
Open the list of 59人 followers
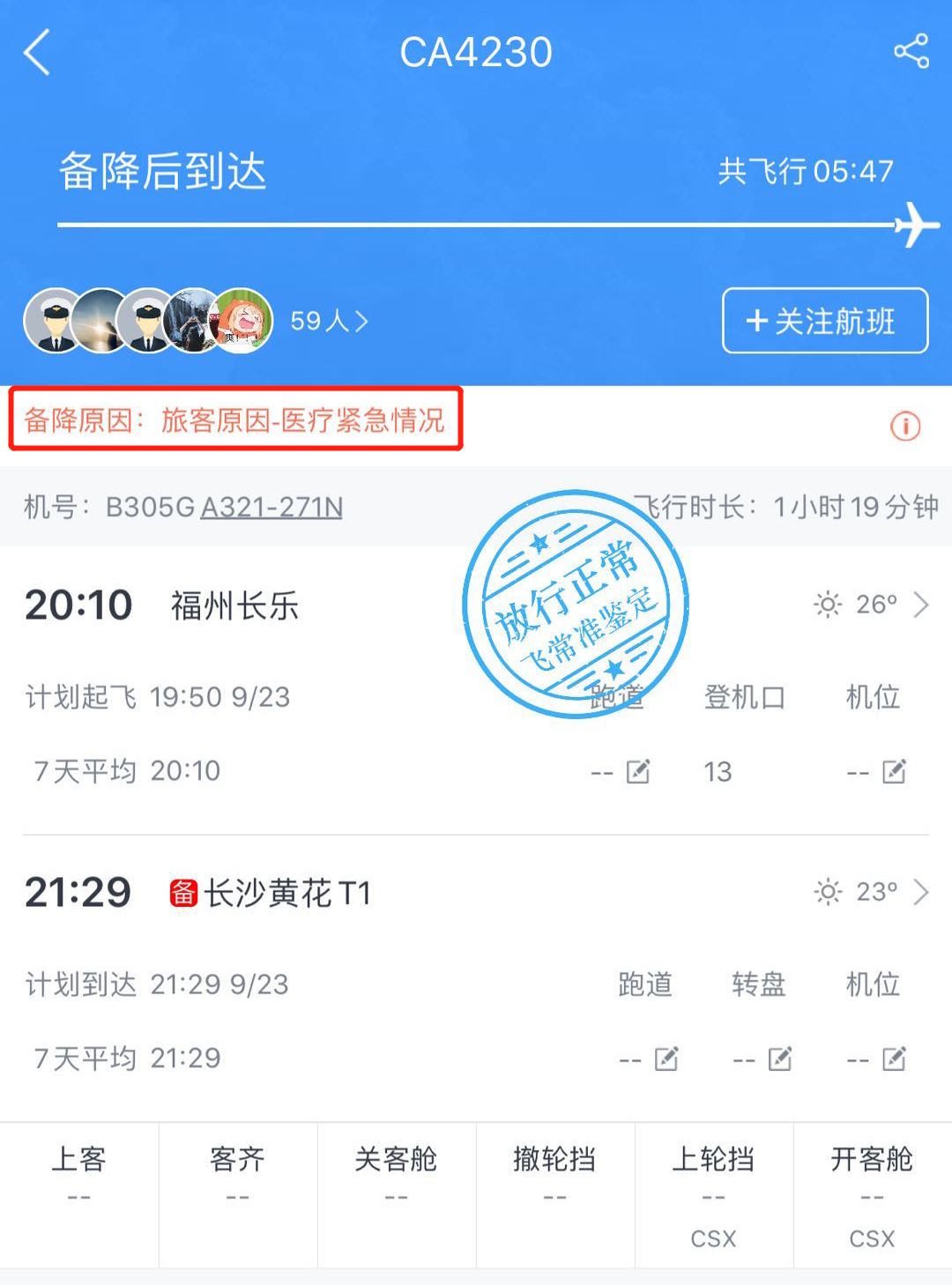328,321
